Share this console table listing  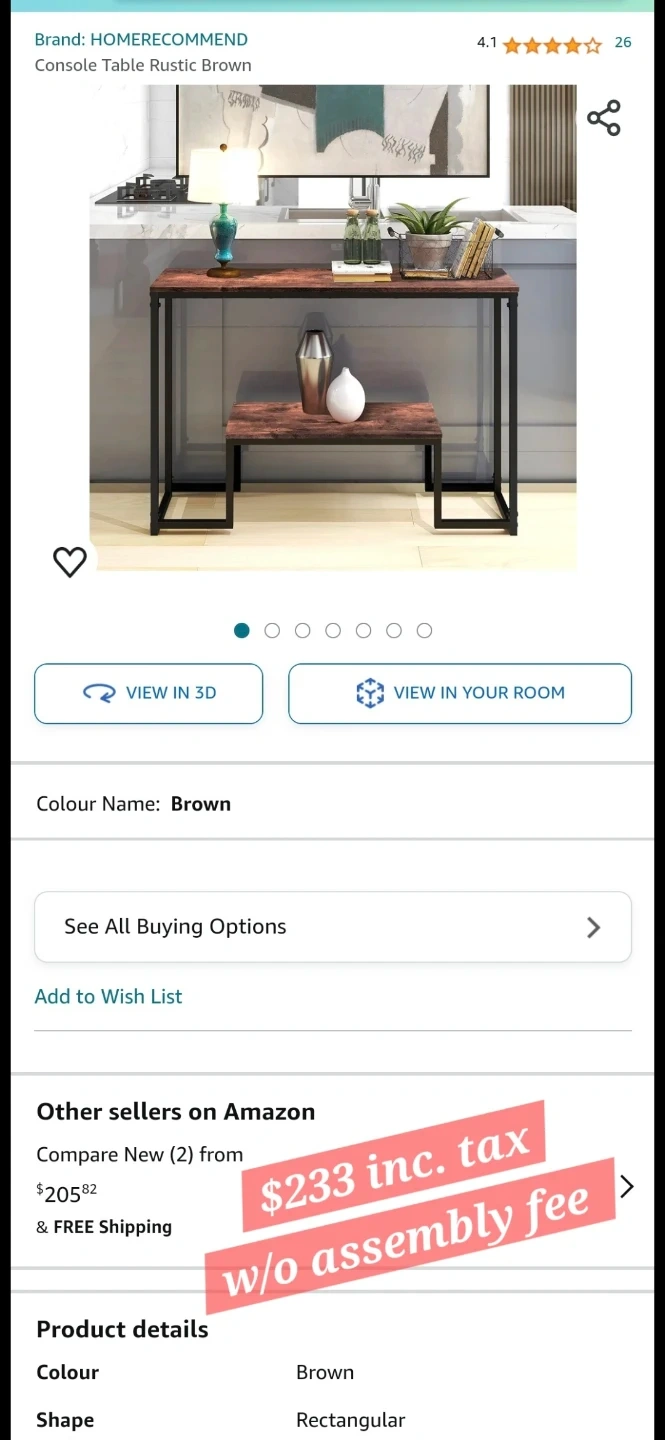[604, 118]
